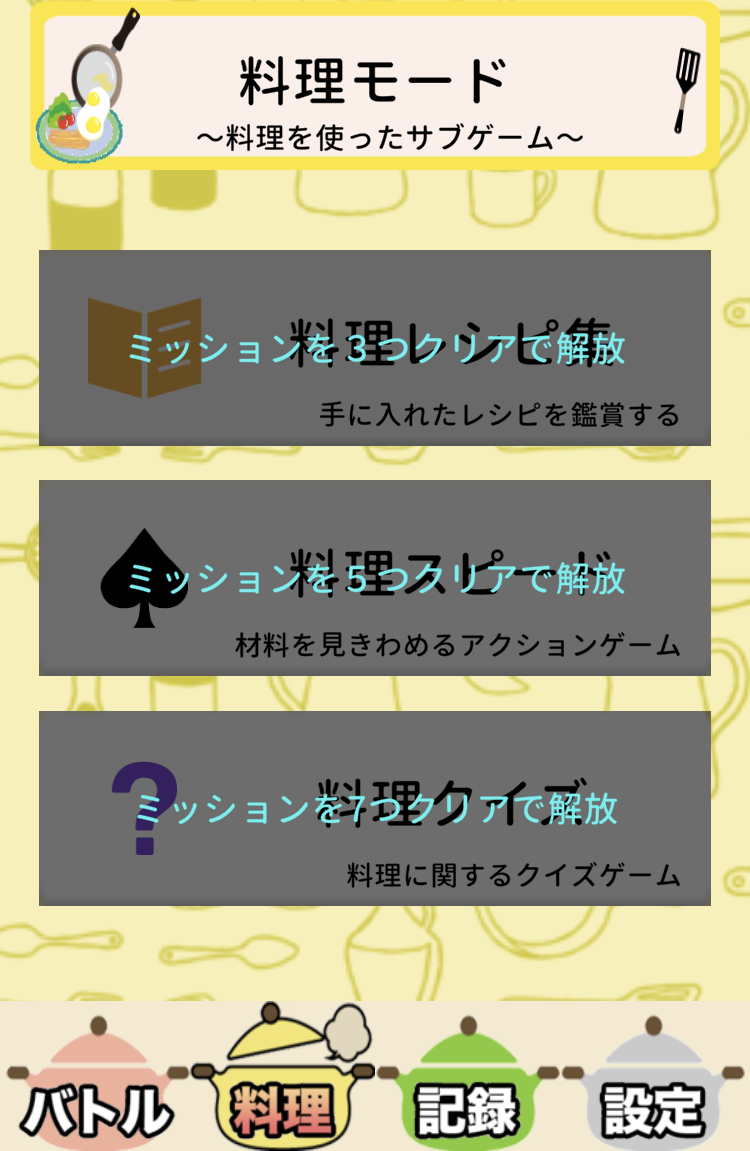This screenshot has height=1151, width=750.
Task: Select the locked 料理スピード game card
Action: [x=375, y=577]
